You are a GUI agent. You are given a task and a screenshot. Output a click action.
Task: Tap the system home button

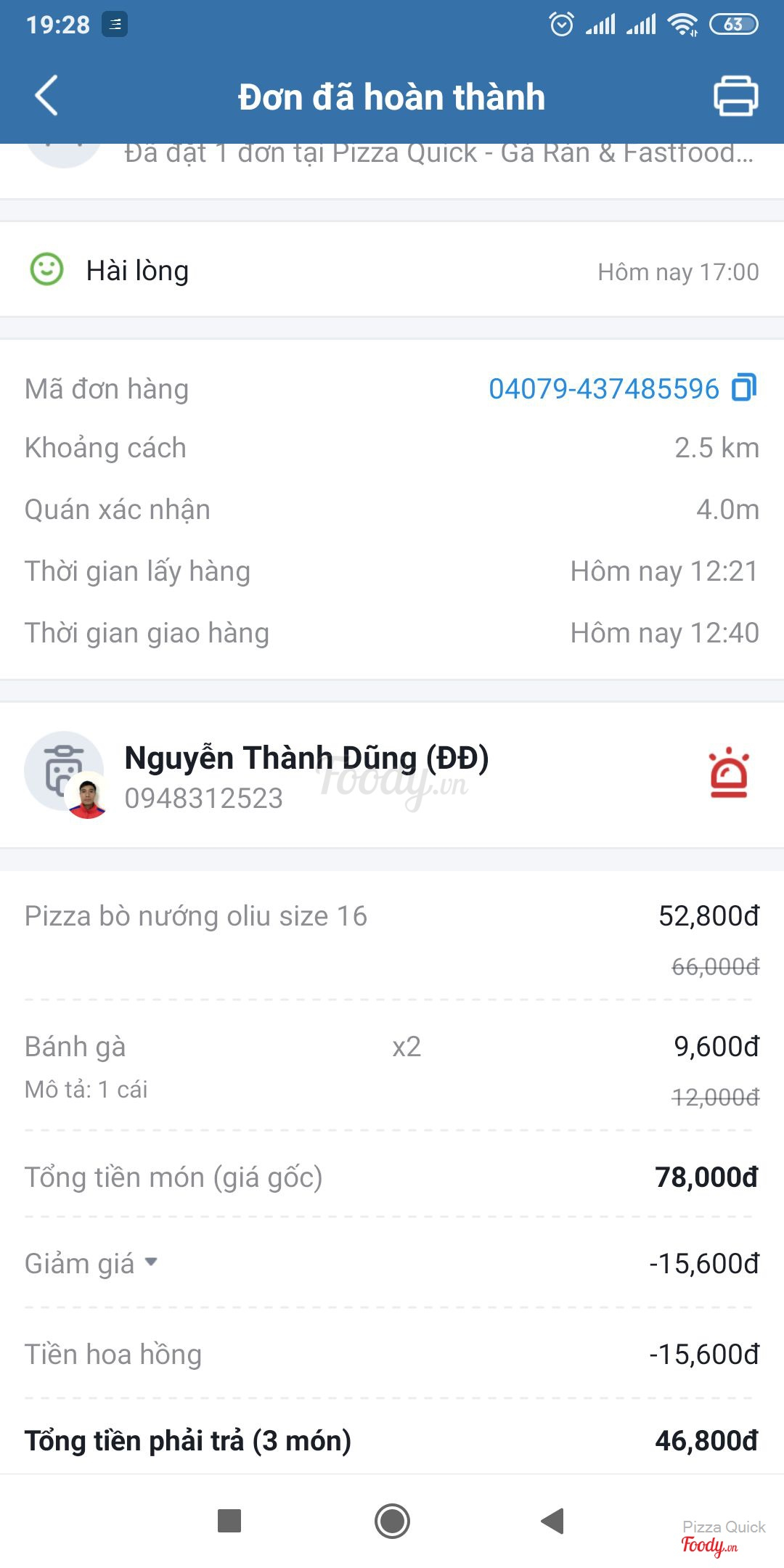pyautogui.click(x=392, y=1521)
